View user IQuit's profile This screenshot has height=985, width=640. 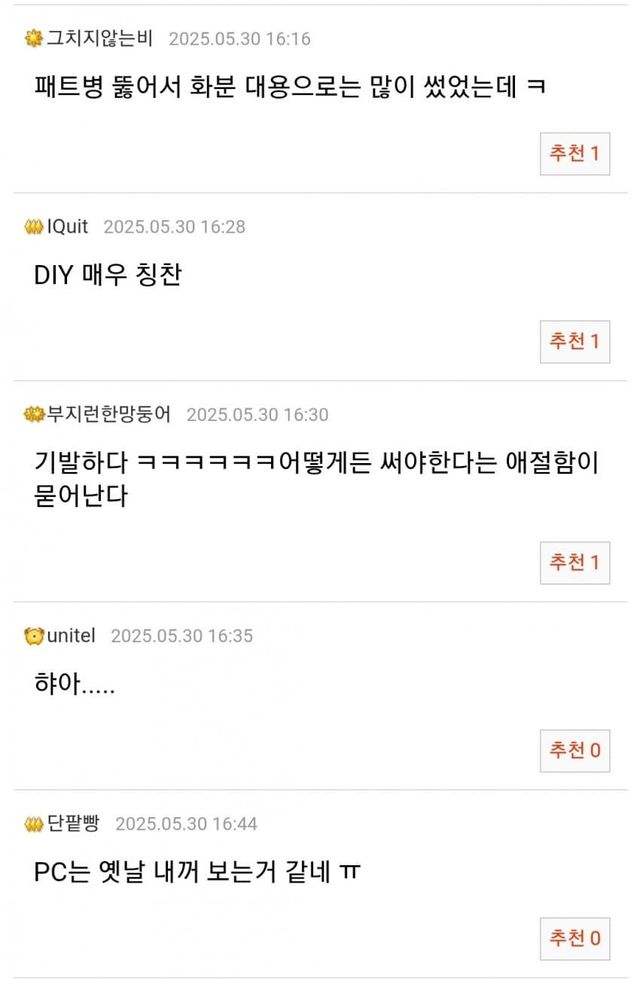[67, 227]
